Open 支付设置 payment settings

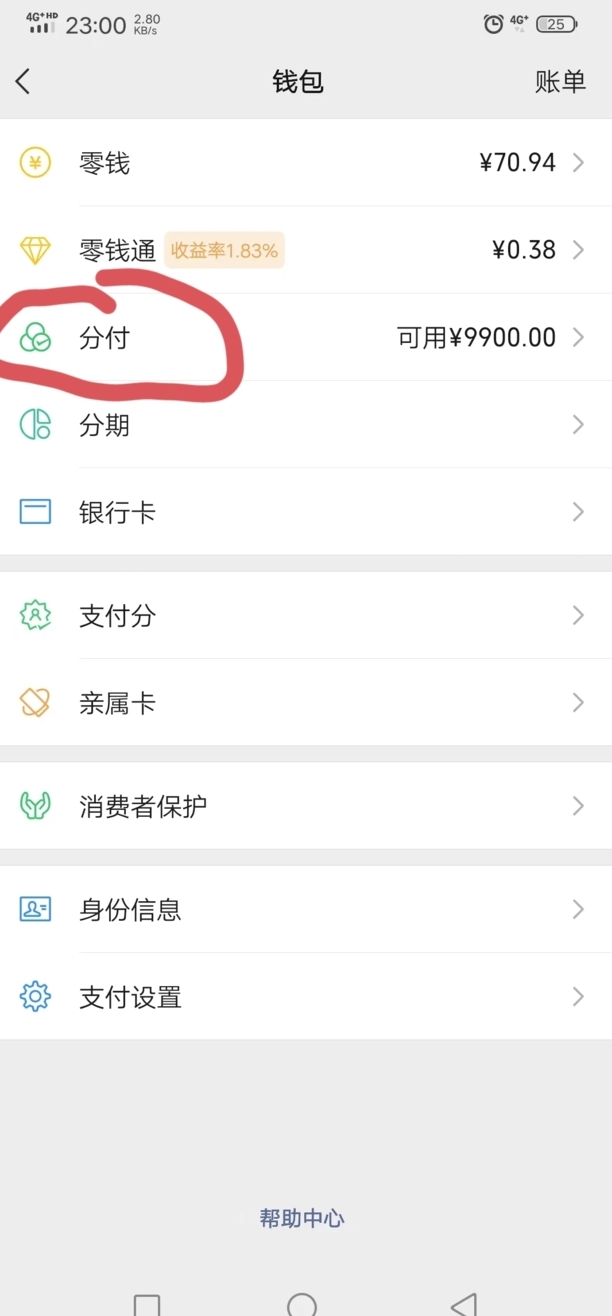[306, 997]
